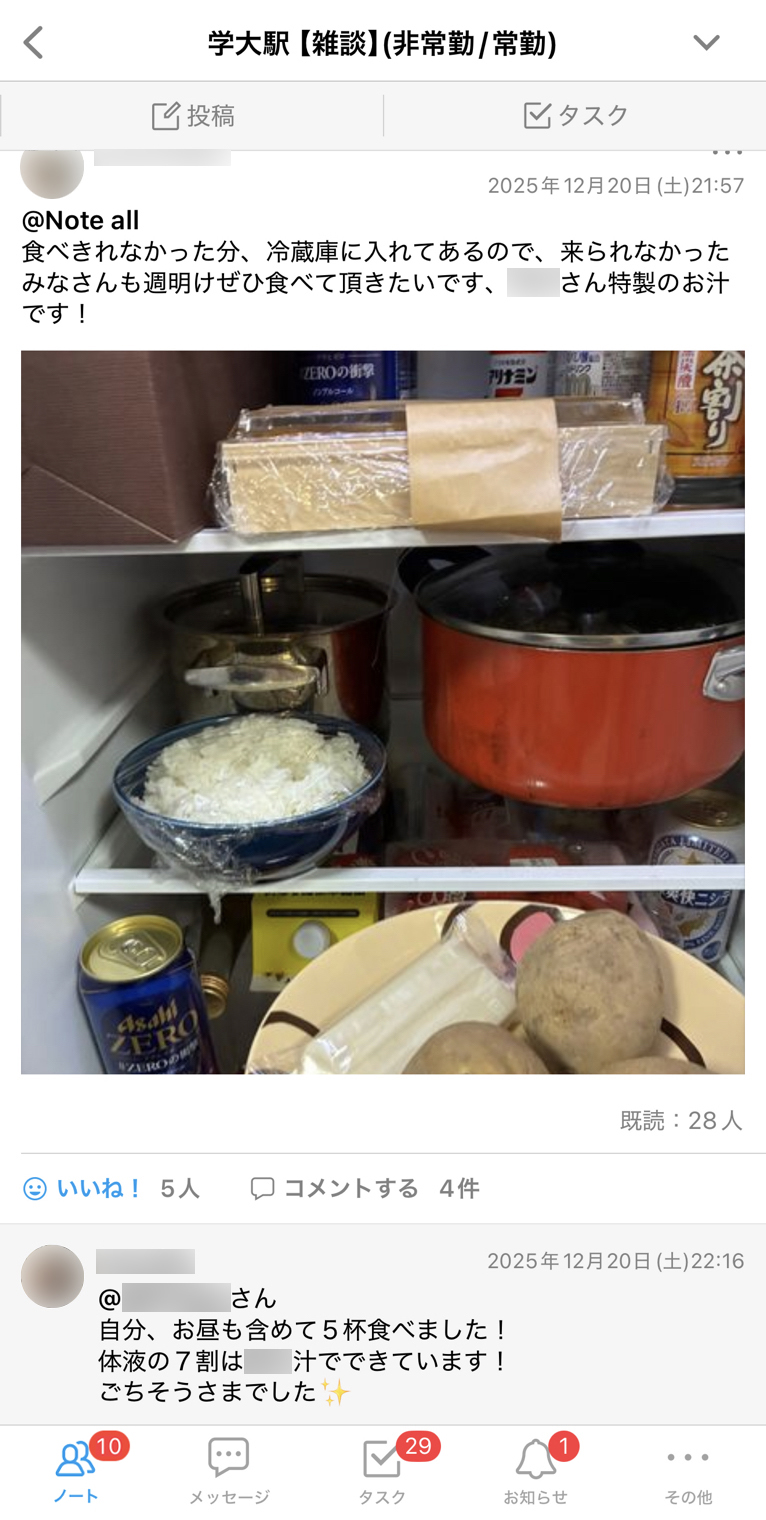The height and width of the screenshot is (1520, 766).
Task: Open the その他 more tab
Action: click(x=688, y=1472)
